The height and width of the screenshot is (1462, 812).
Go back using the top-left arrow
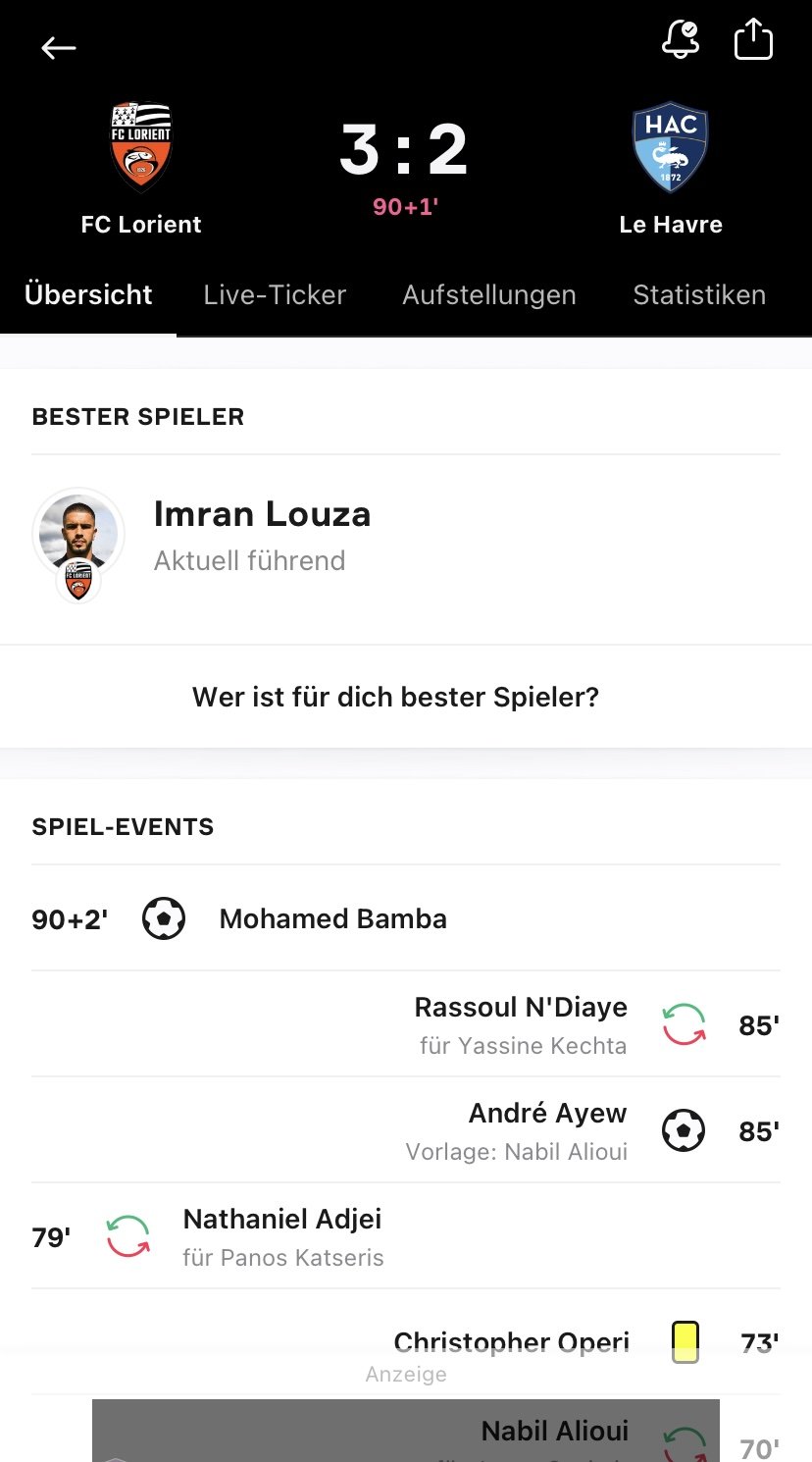click(59, 47)
